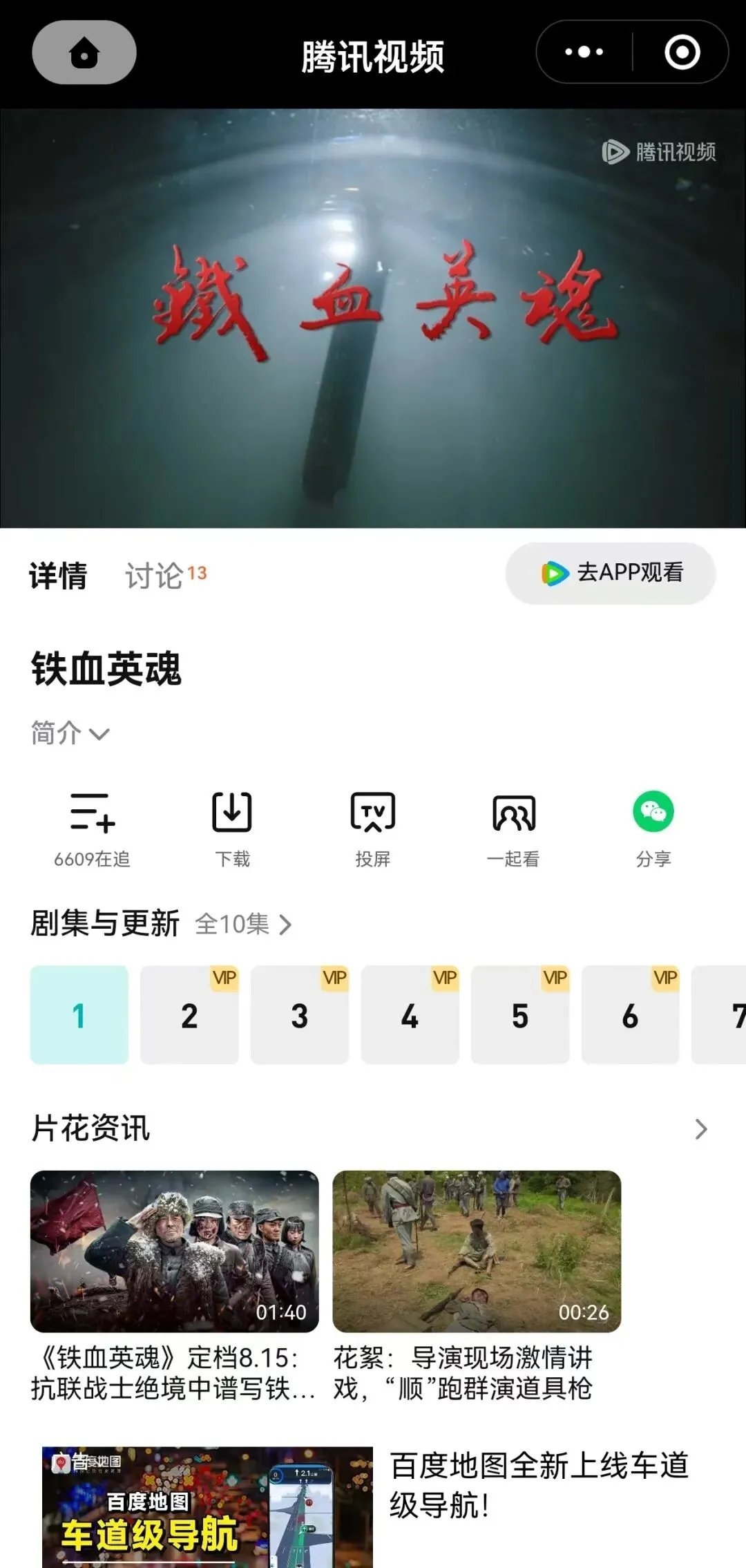Image resolution: width=746 pixels, height=1568 pixels.
Task: Select episode 1
Action: [79, 1016]
